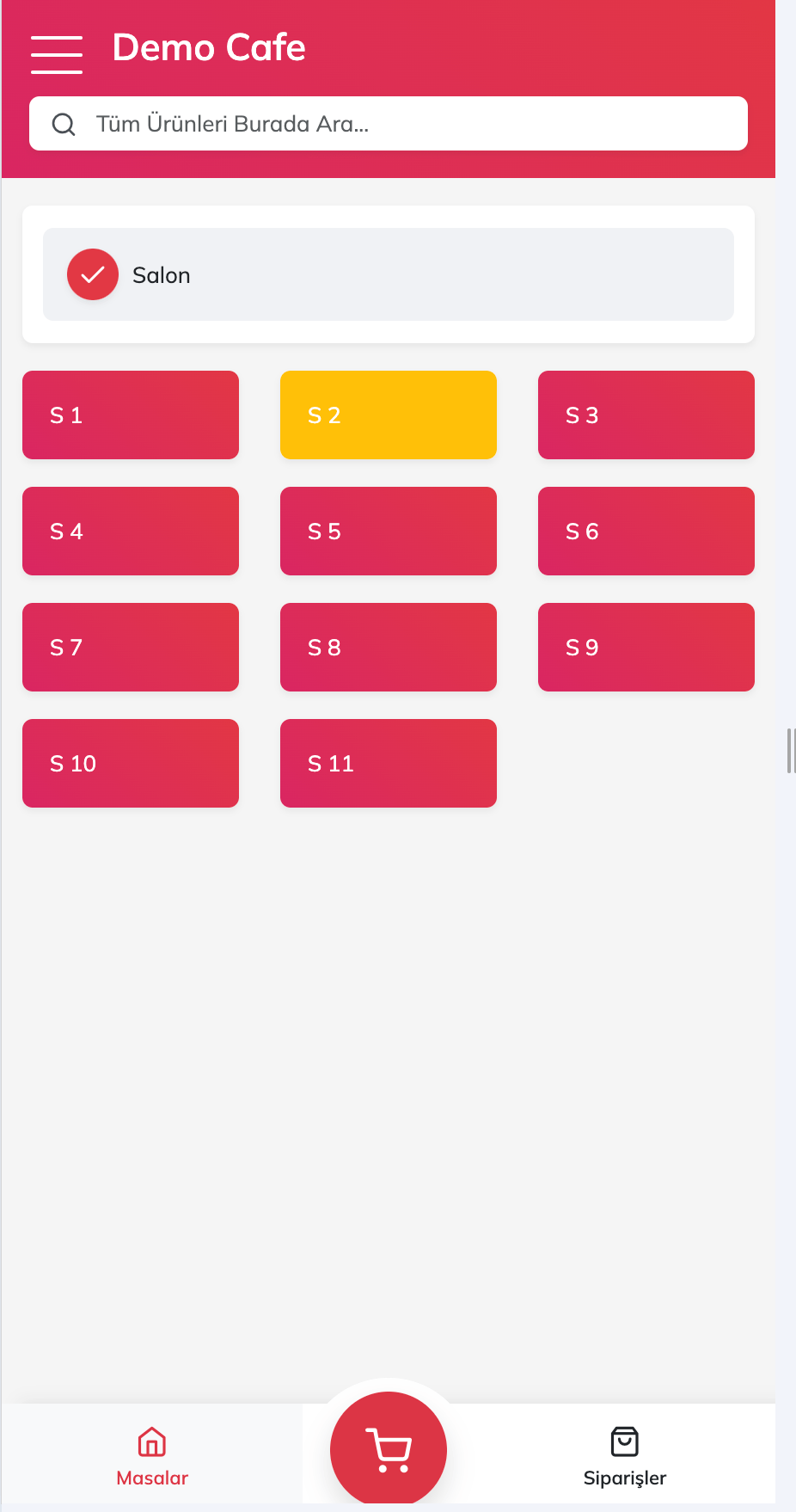Image resolution: width=796 pixels, height=1512 pixels.
Task: Open table S 10
Action: tap(131, 764)
